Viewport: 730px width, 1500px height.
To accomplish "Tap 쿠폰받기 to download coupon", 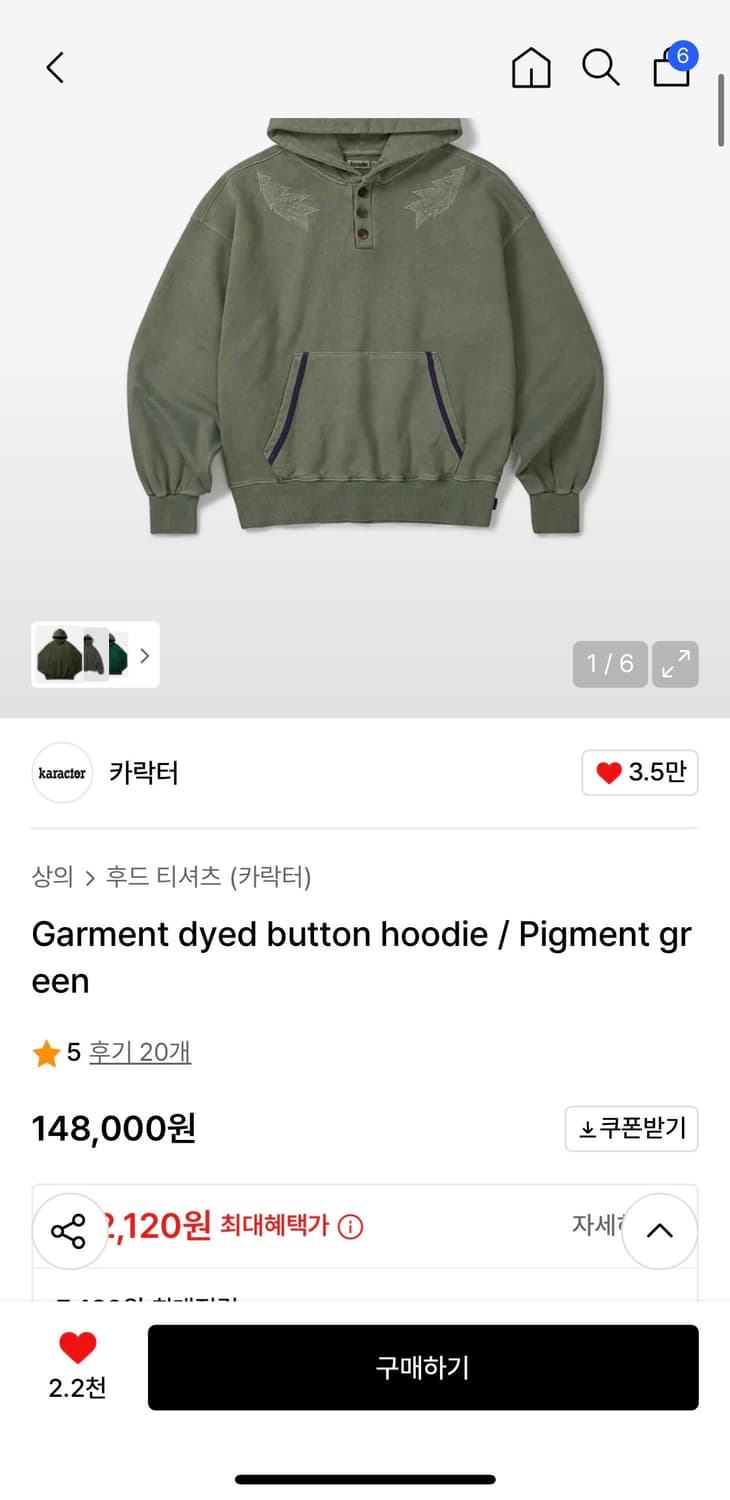I will [x=632, y=1129].
